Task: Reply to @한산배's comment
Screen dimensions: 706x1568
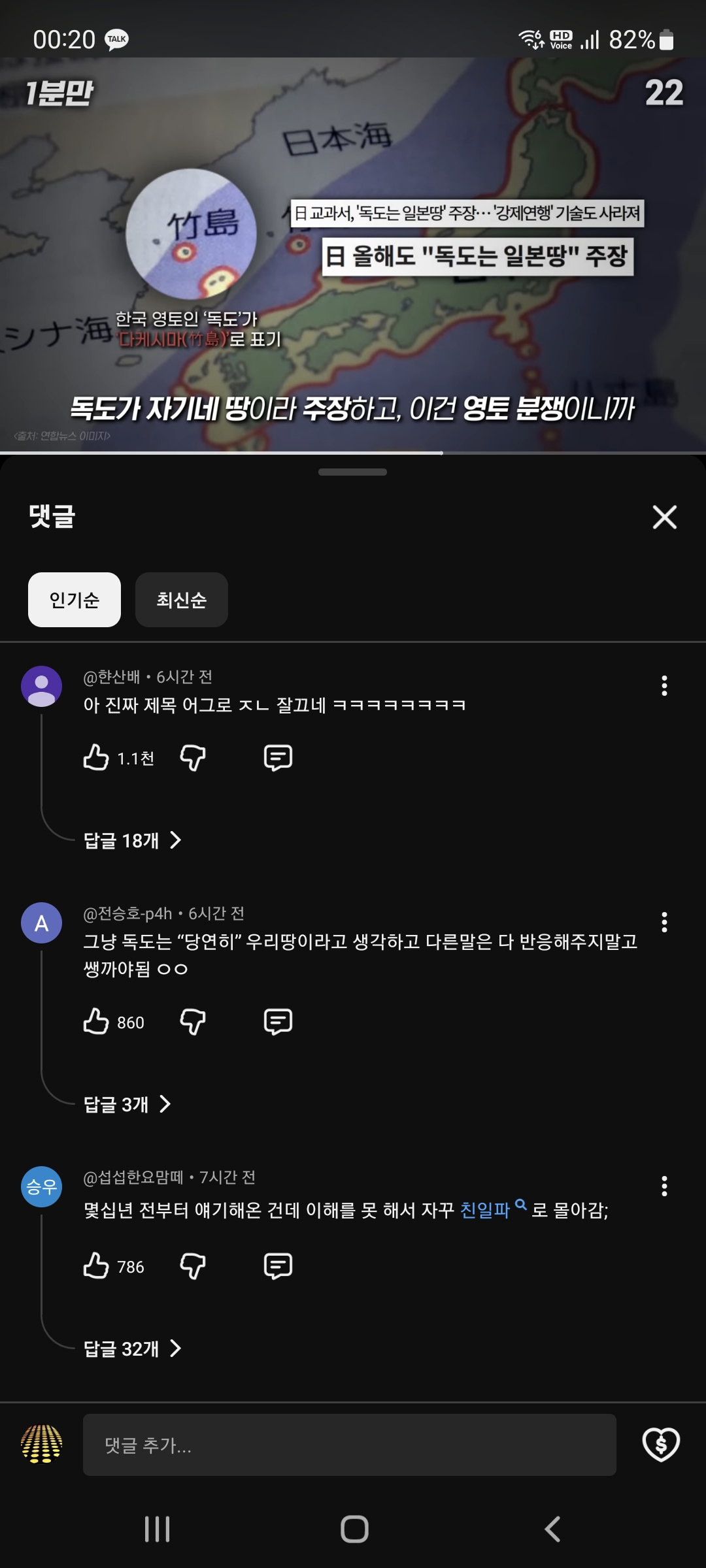Action: 278,758
